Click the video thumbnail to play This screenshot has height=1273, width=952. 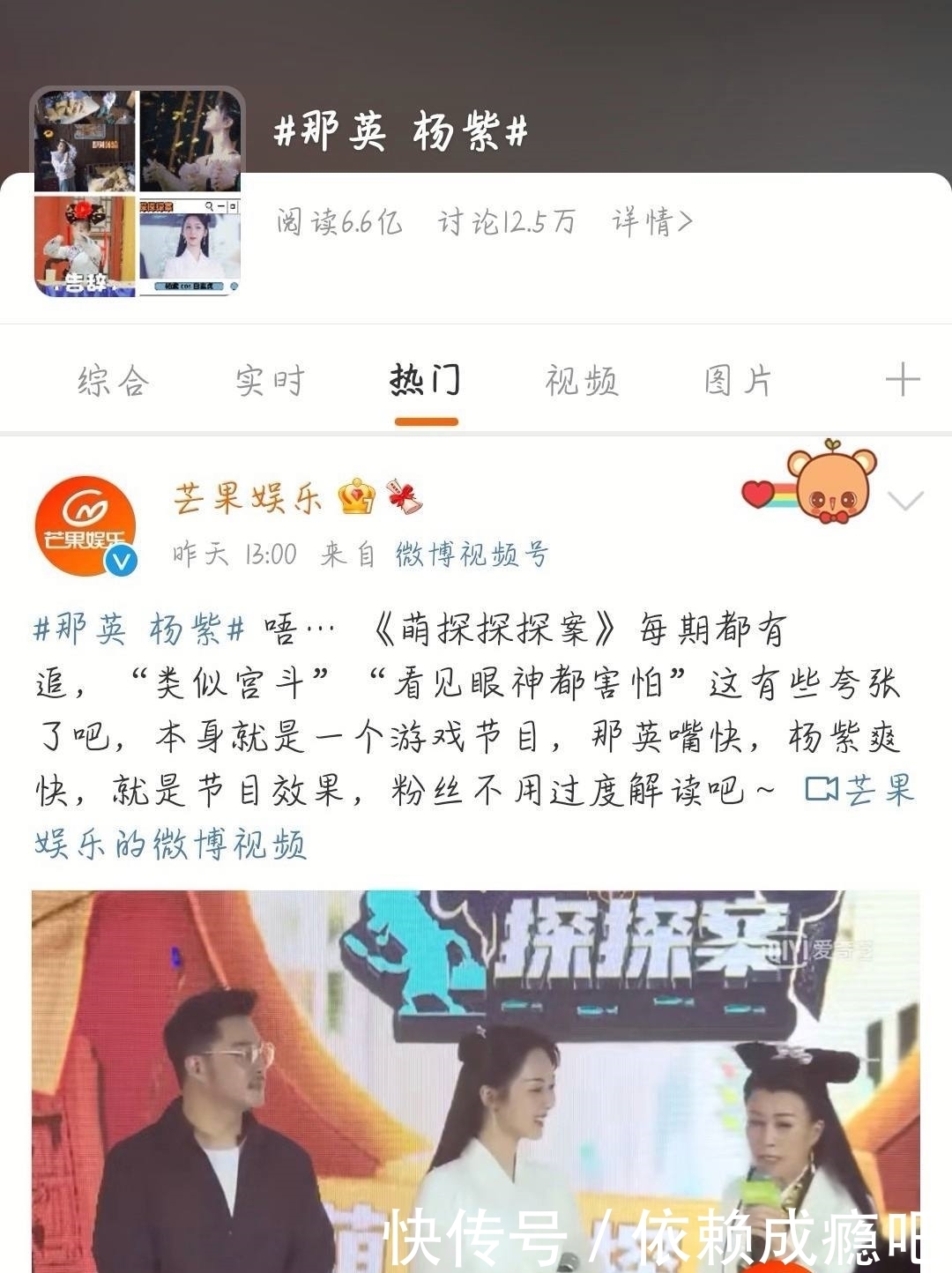click(x=476, y=1076)
